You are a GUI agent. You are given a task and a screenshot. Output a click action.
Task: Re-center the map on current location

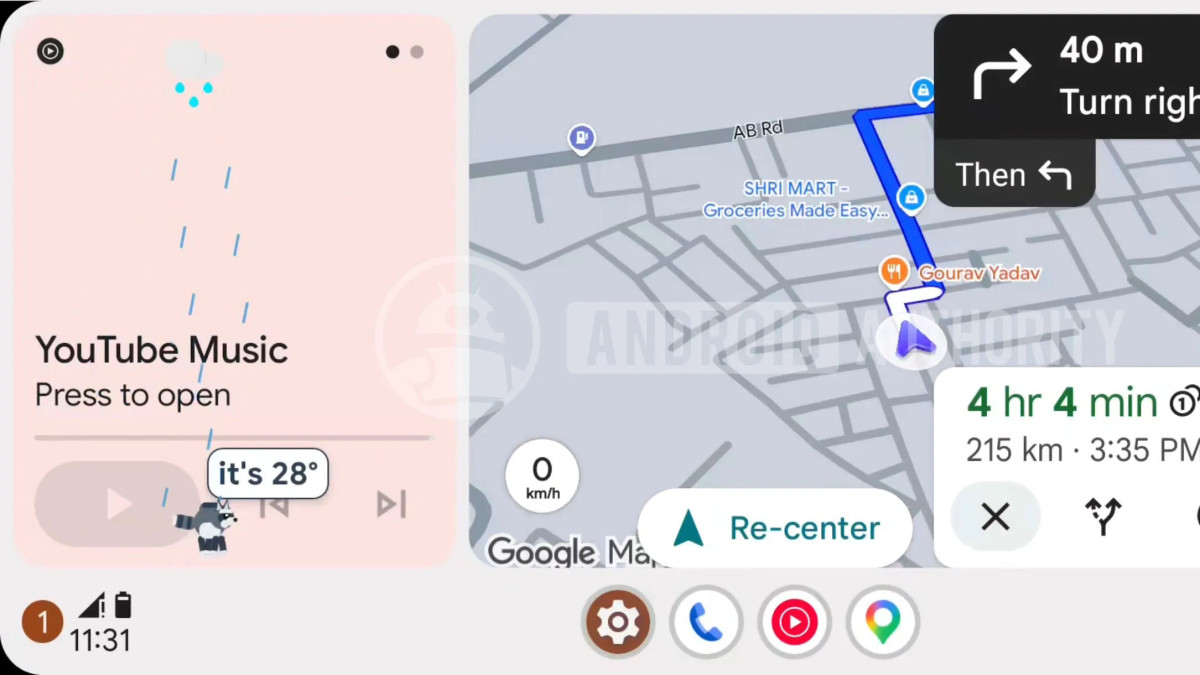click(x=775, y=528)
